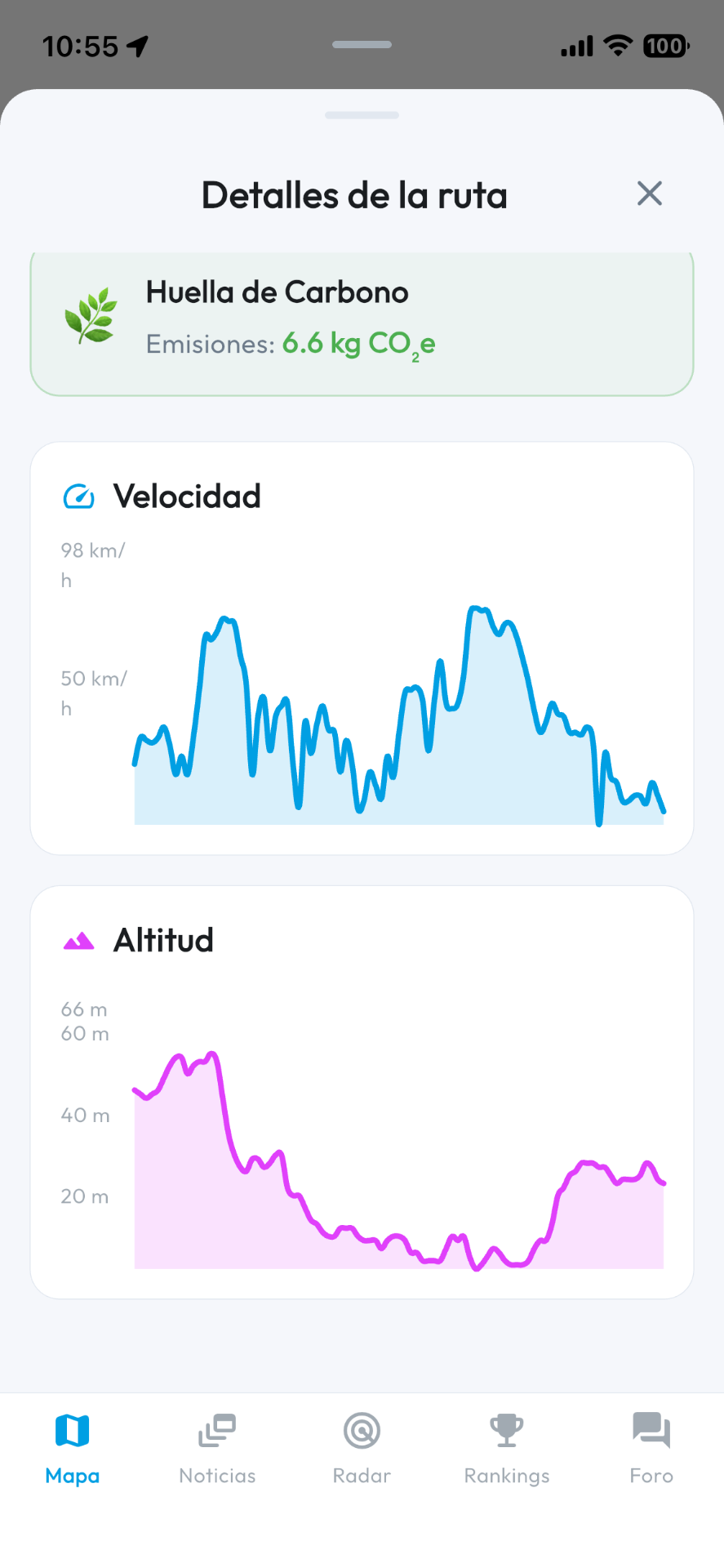Open the Noticias tab
The image size is (724, 1568).
(x=217, y=1449)
